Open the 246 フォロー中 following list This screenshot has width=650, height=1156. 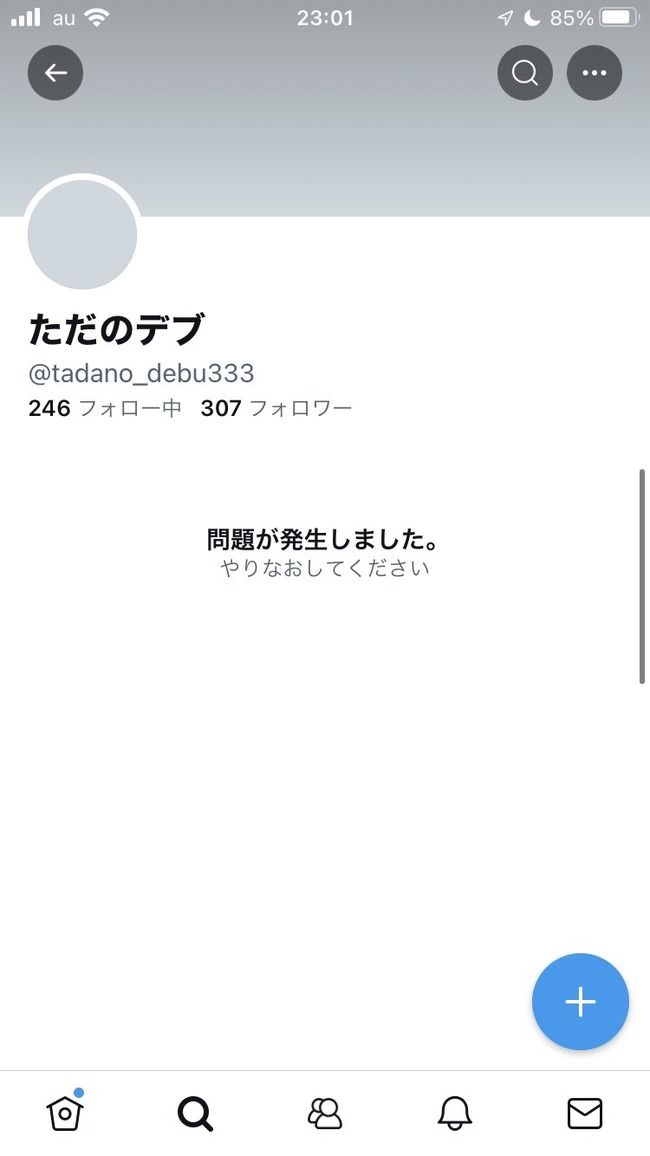pyautogui.click(x=105, y=408)
